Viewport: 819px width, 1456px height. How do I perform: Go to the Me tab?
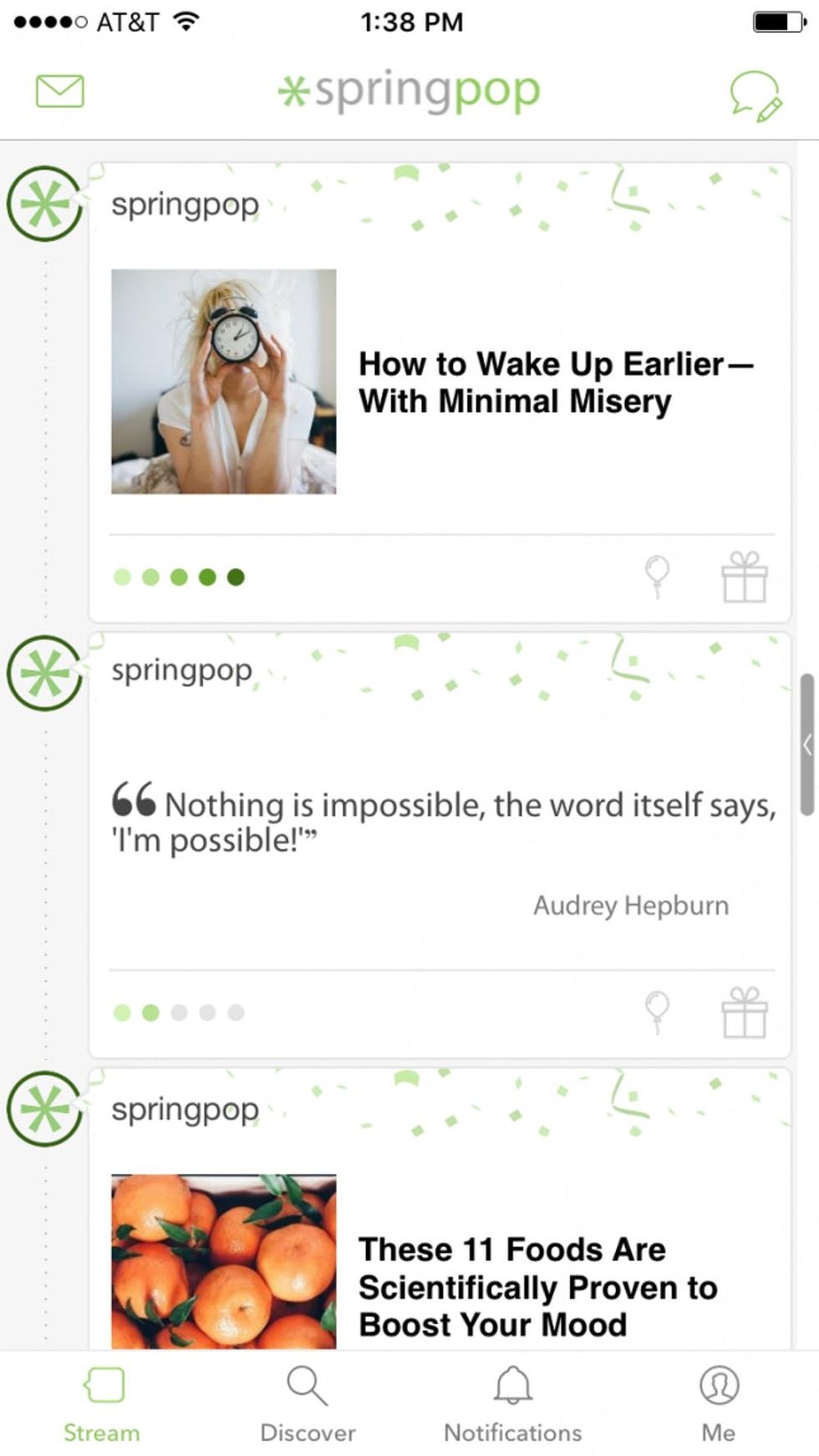coord(719,1404)
